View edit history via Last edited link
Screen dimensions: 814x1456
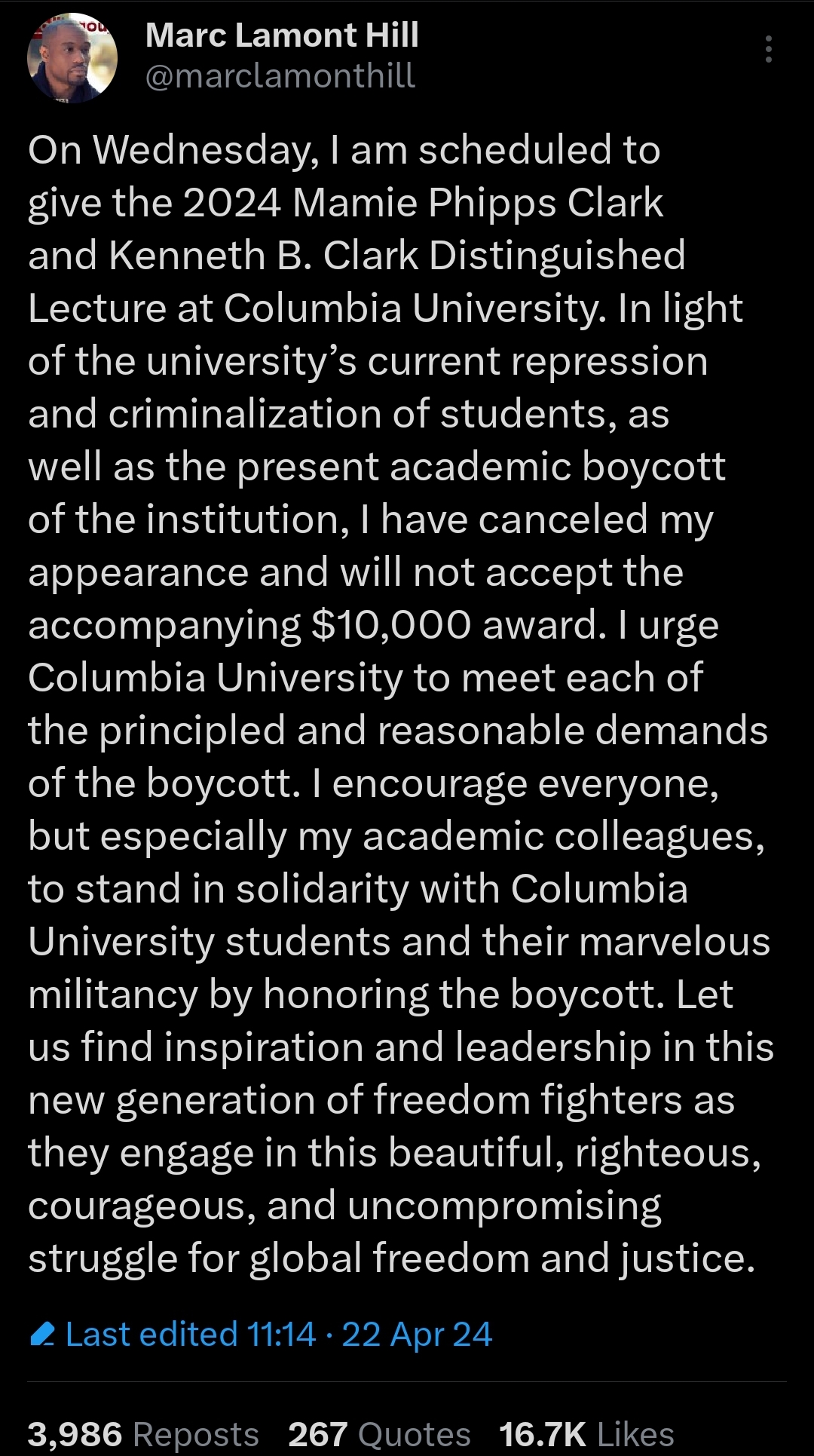click(261, 1334)
